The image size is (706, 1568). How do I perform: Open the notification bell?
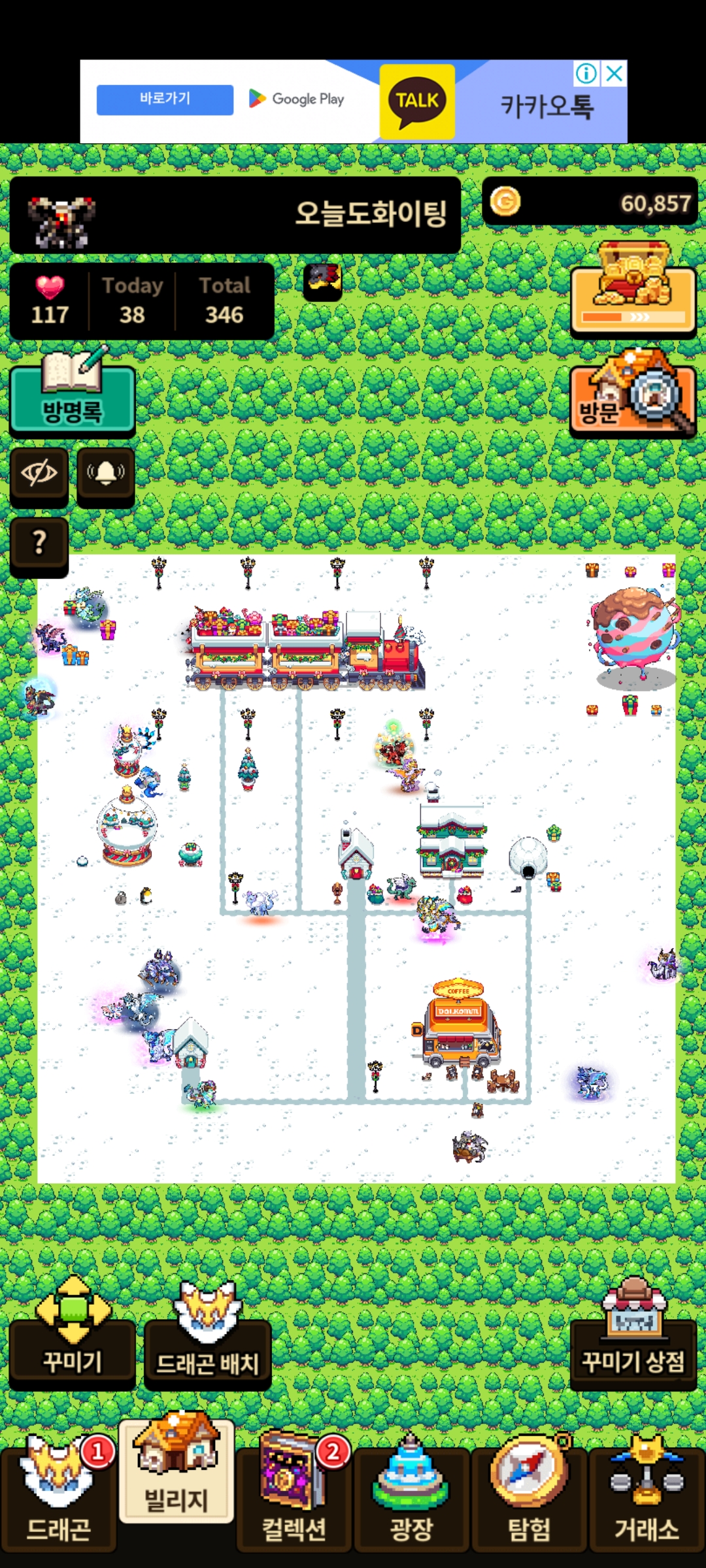(106, 473)
